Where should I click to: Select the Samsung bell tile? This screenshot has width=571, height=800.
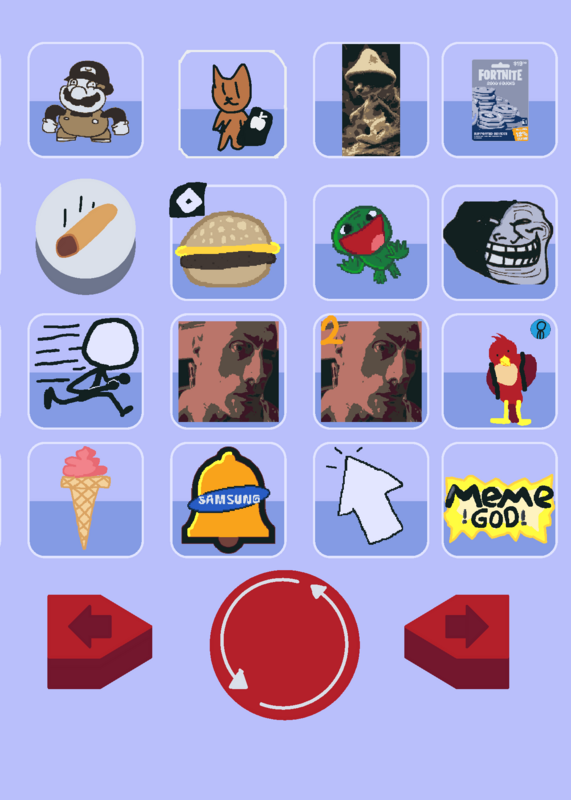(228, 500)
